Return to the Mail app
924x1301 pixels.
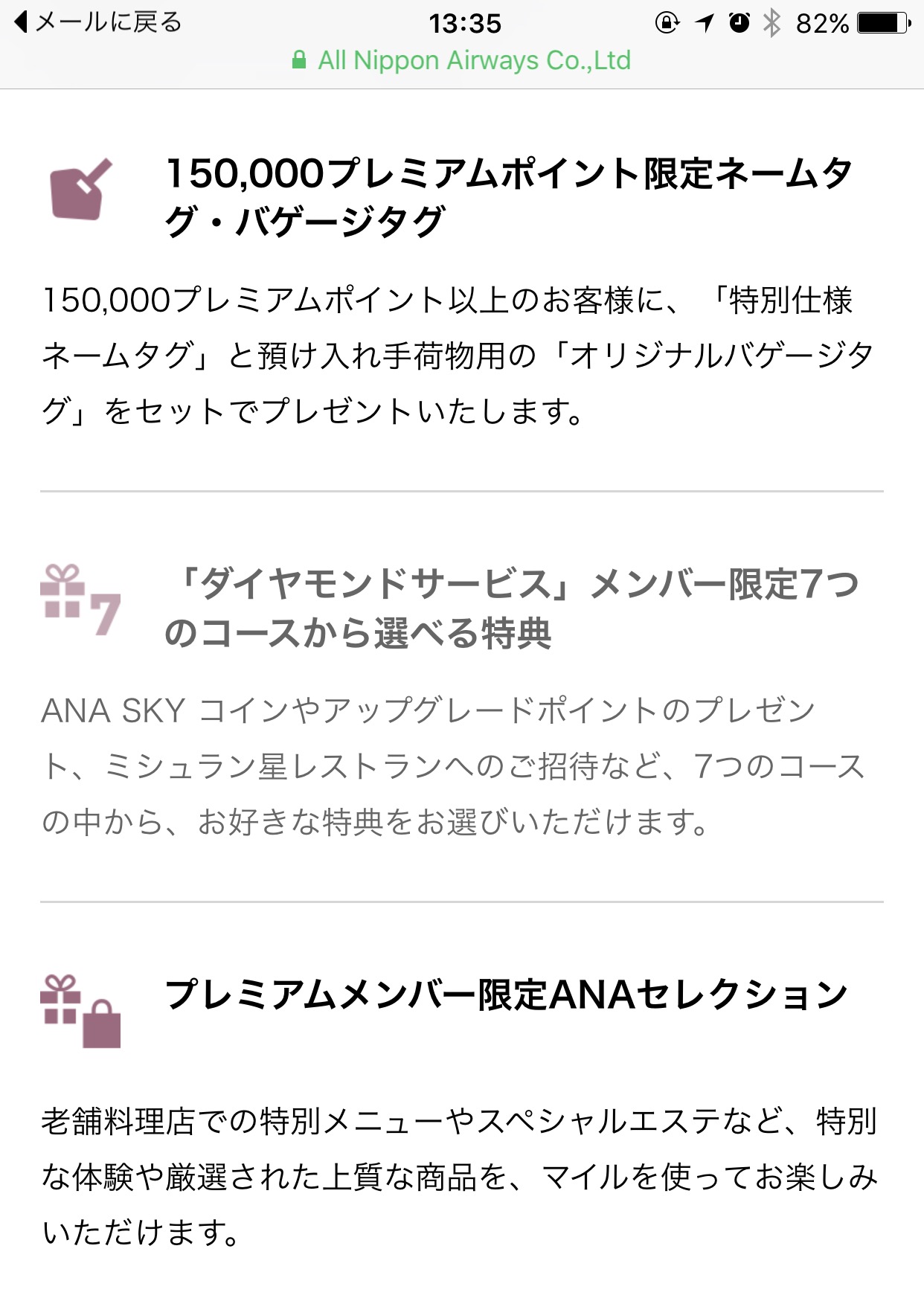98,22
